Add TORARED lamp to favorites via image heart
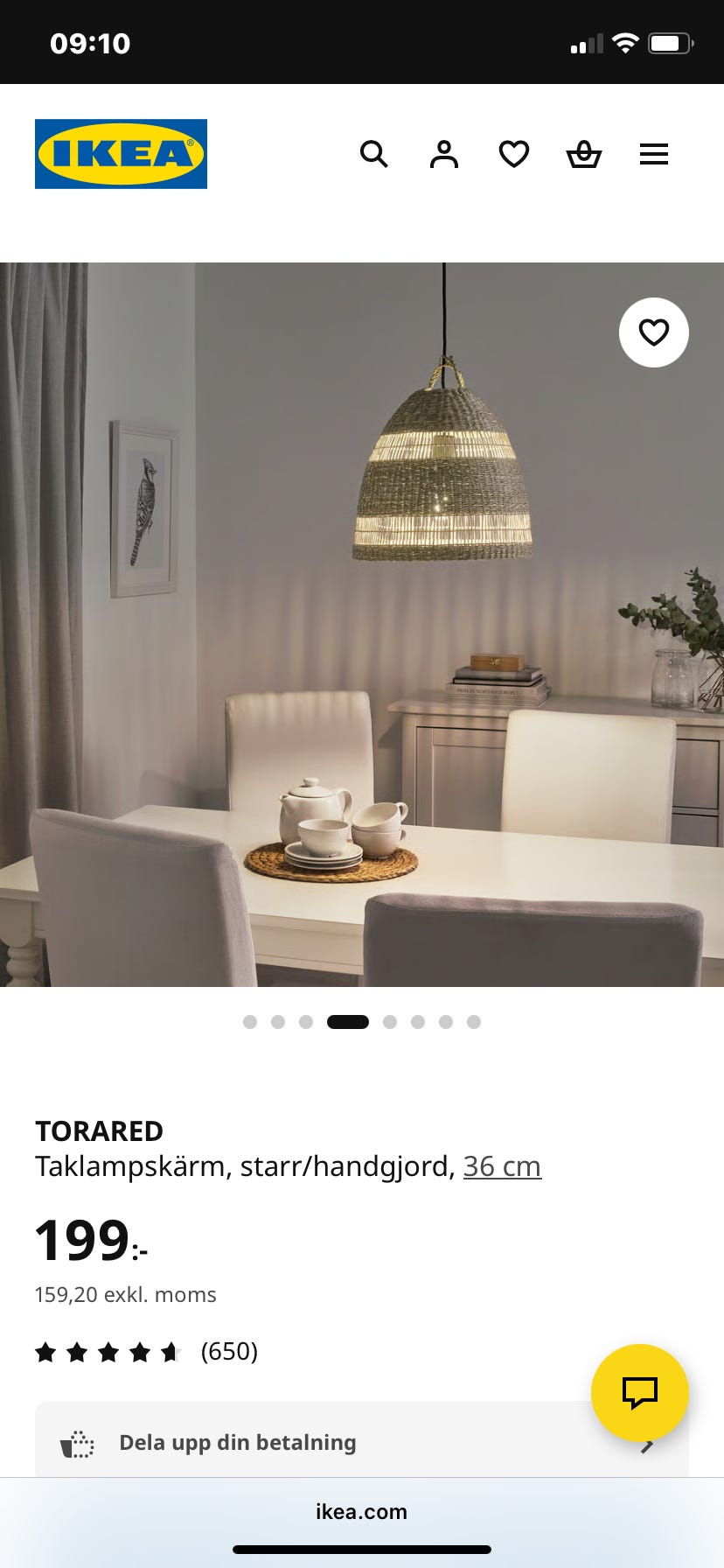 [654, 332]
